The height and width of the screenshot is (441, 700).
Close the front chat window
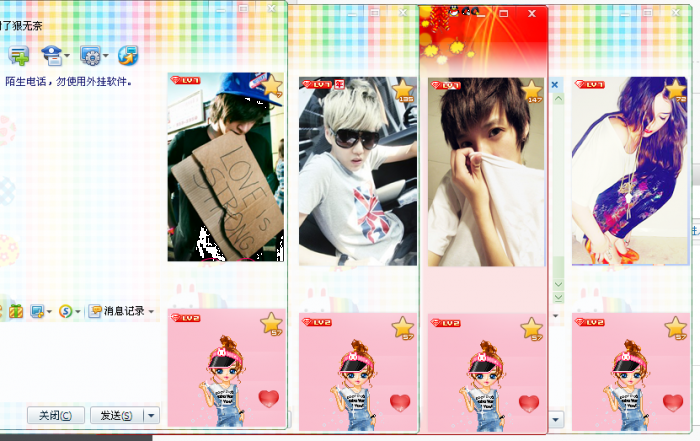(272, 8)
